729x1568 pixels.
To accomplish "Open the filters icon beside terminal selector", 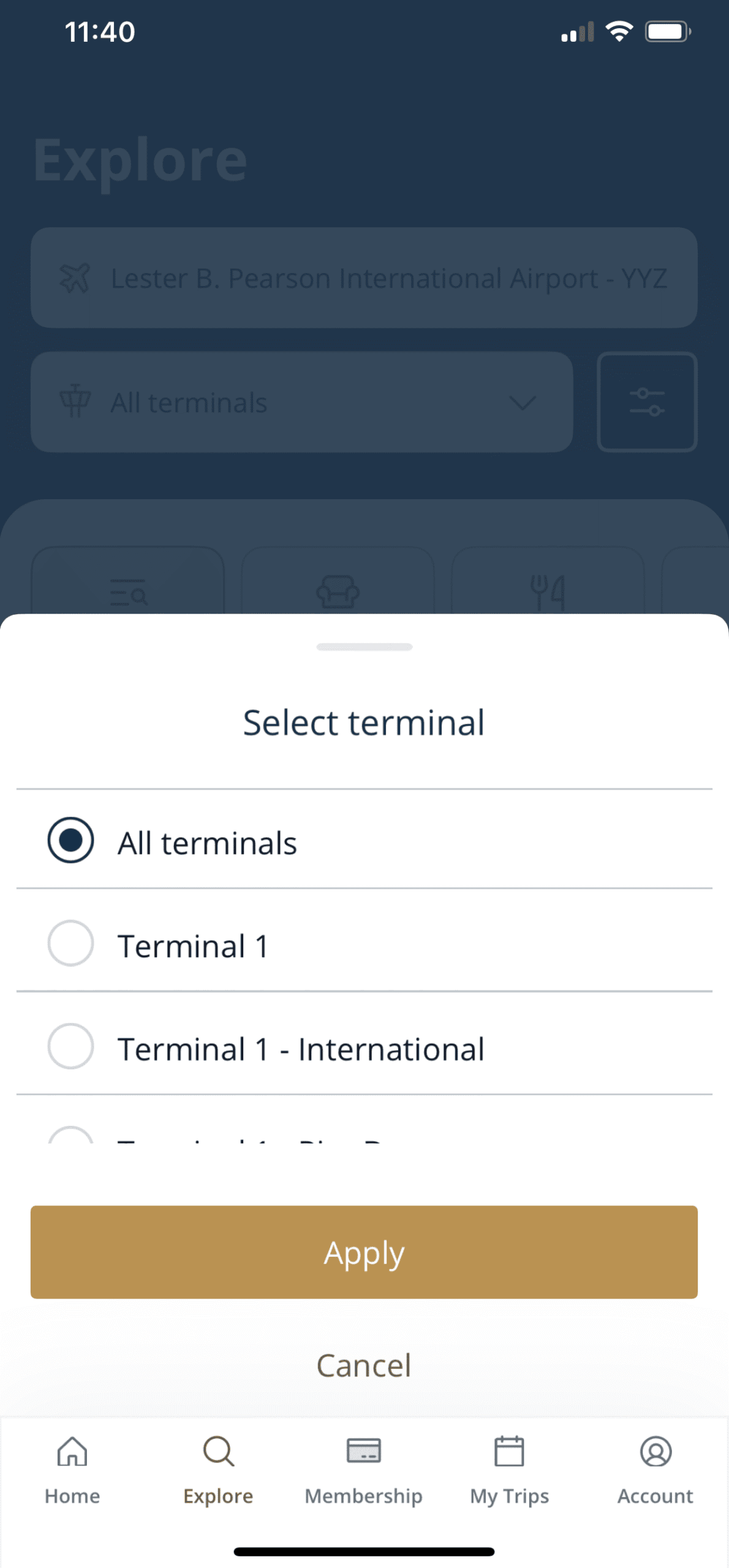I will click(647, 402).
